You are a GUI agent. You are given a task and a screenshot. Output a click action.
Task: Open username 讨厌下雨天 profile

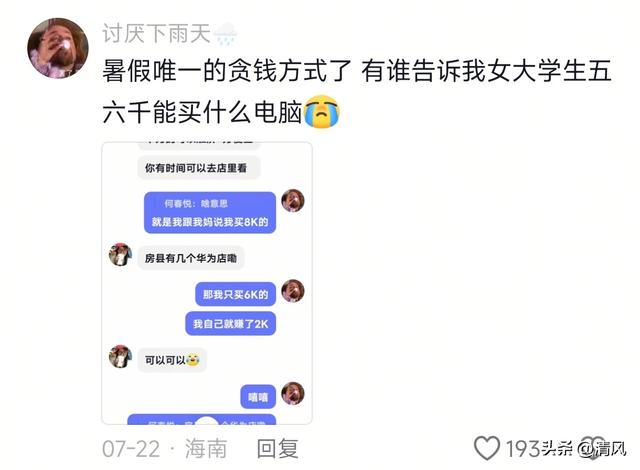(x=157, y=33)
